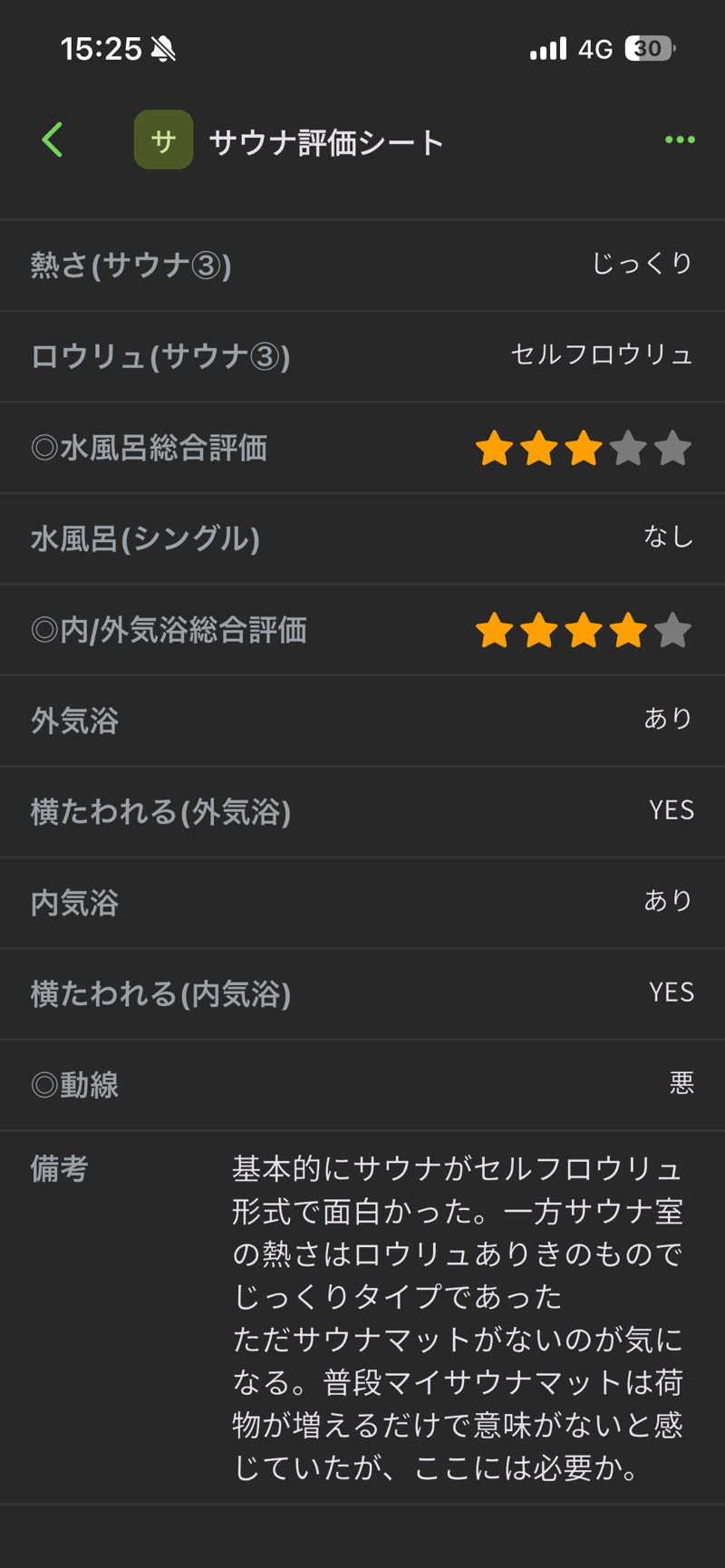
Task: Tap the battery indicator showing 30
Action: click(x=649, y=48)
